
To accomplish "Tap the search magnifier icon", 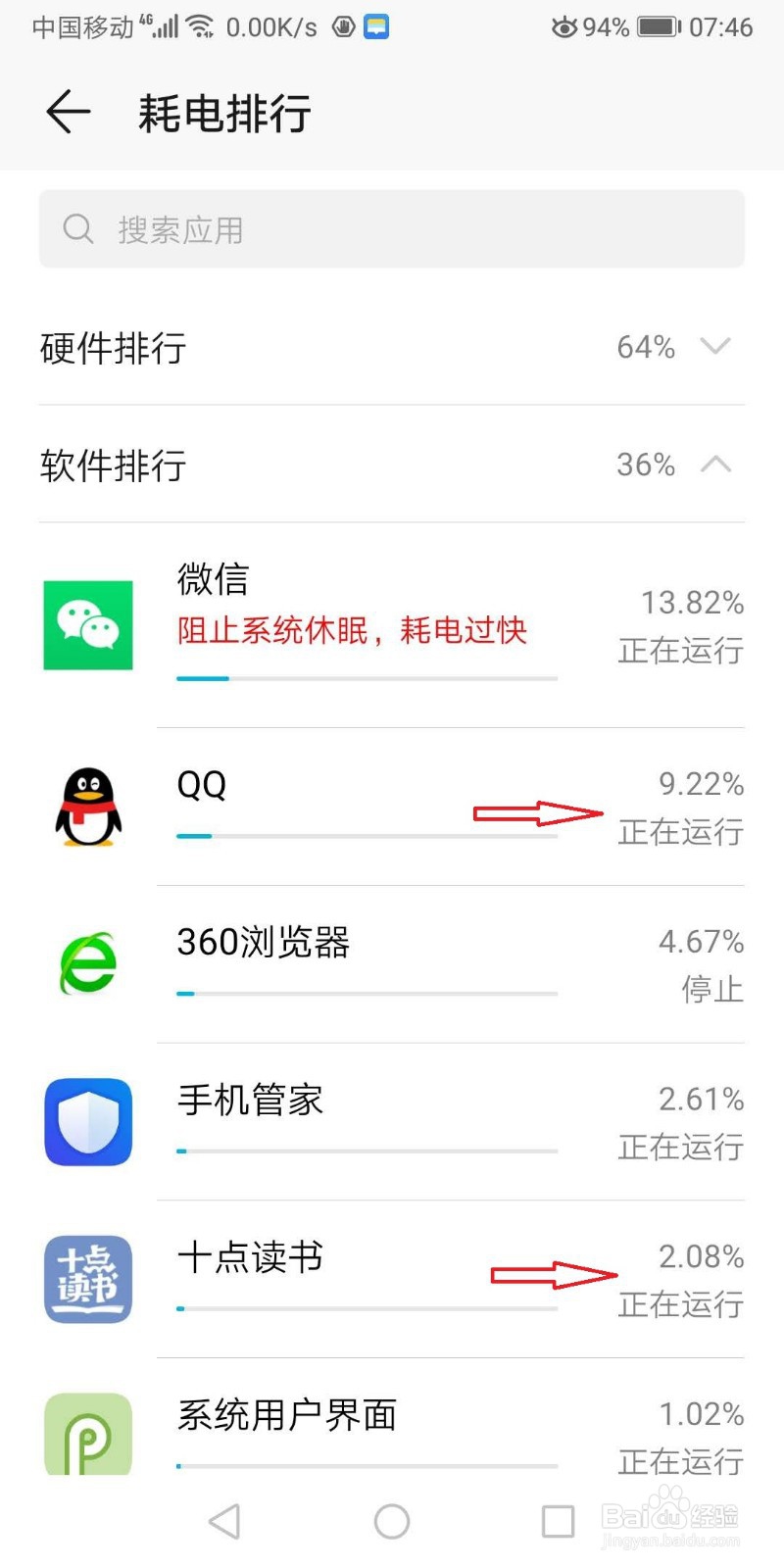I will point(77,228).
